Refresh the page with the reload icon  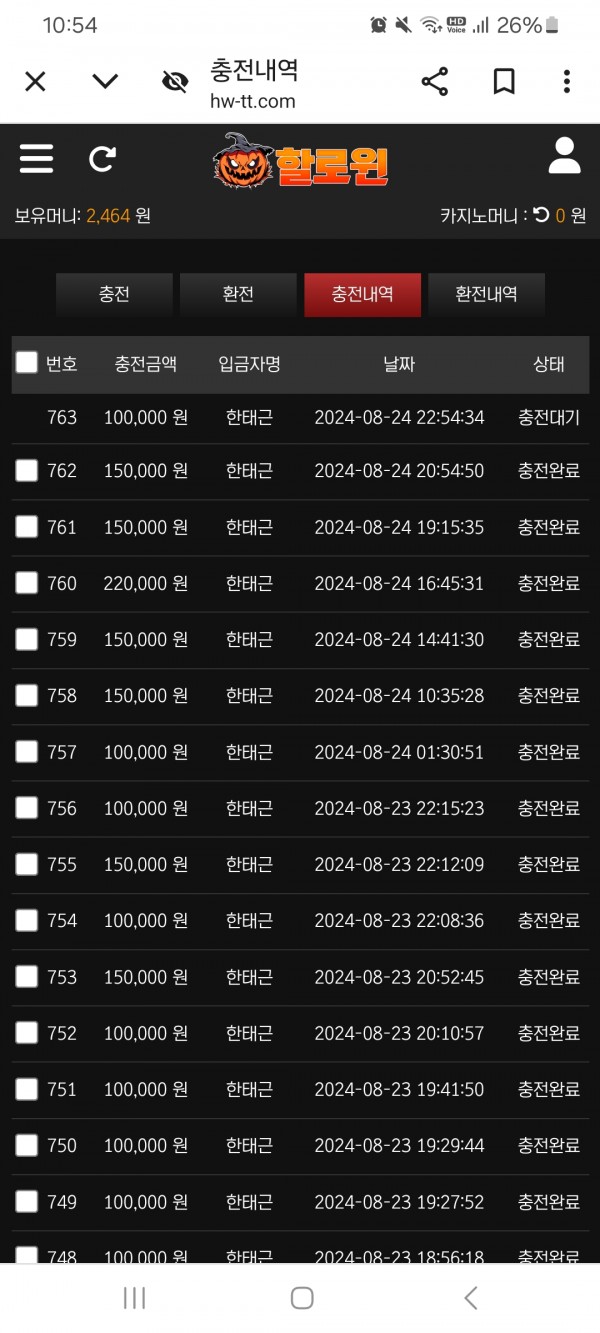point(103,158)
